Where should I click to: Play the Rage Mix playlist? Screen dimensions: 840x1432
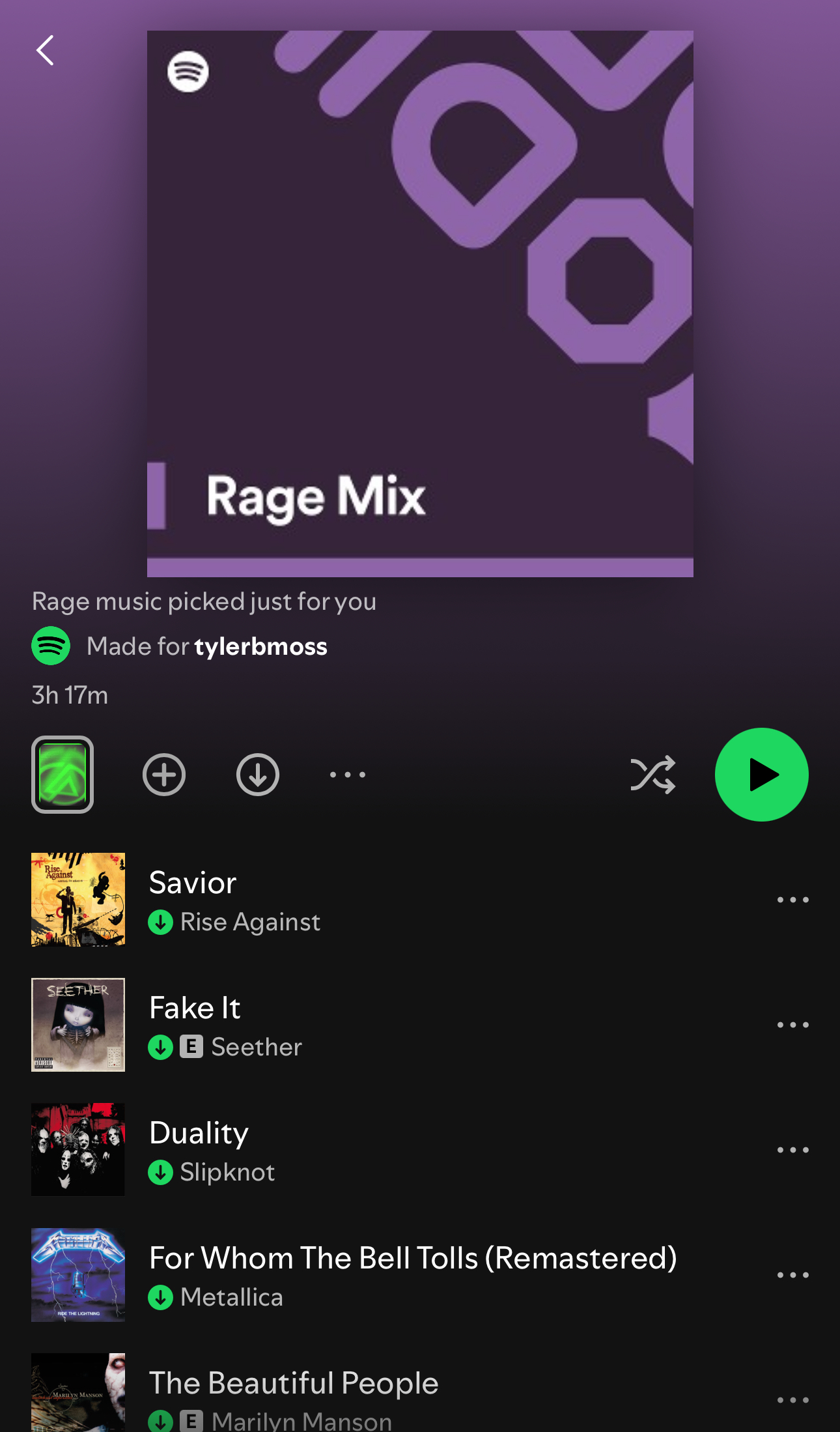click(761, 775)
